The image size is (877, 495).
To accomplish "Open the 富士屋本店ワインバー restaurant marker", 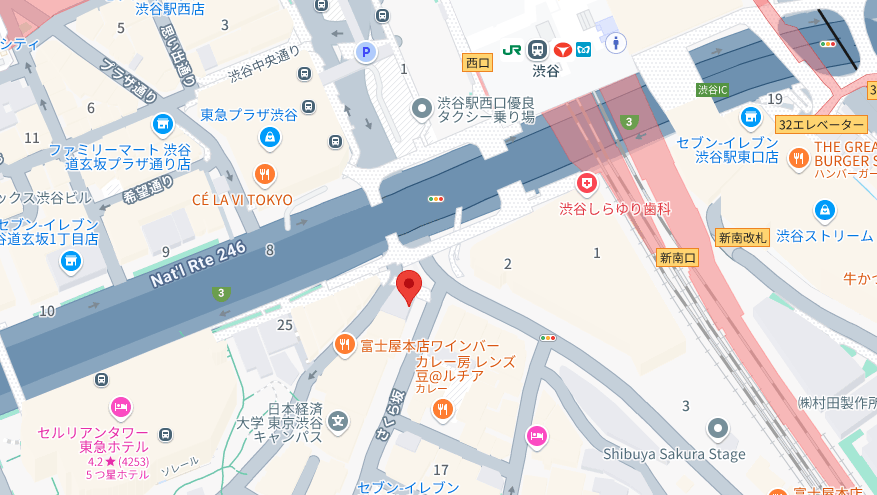I will (344, 345).
